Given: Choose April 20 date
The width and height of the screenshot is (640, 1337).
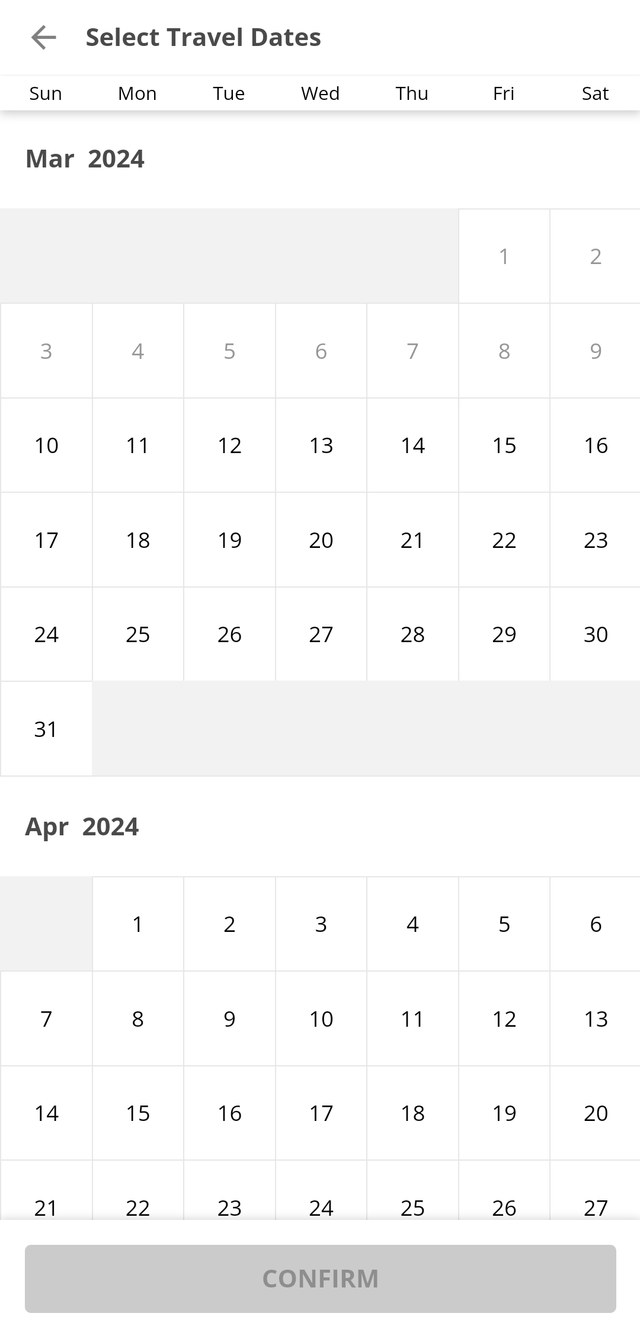Looking at the screenshot, I should pyautogui.click(x=595, y=1113).
